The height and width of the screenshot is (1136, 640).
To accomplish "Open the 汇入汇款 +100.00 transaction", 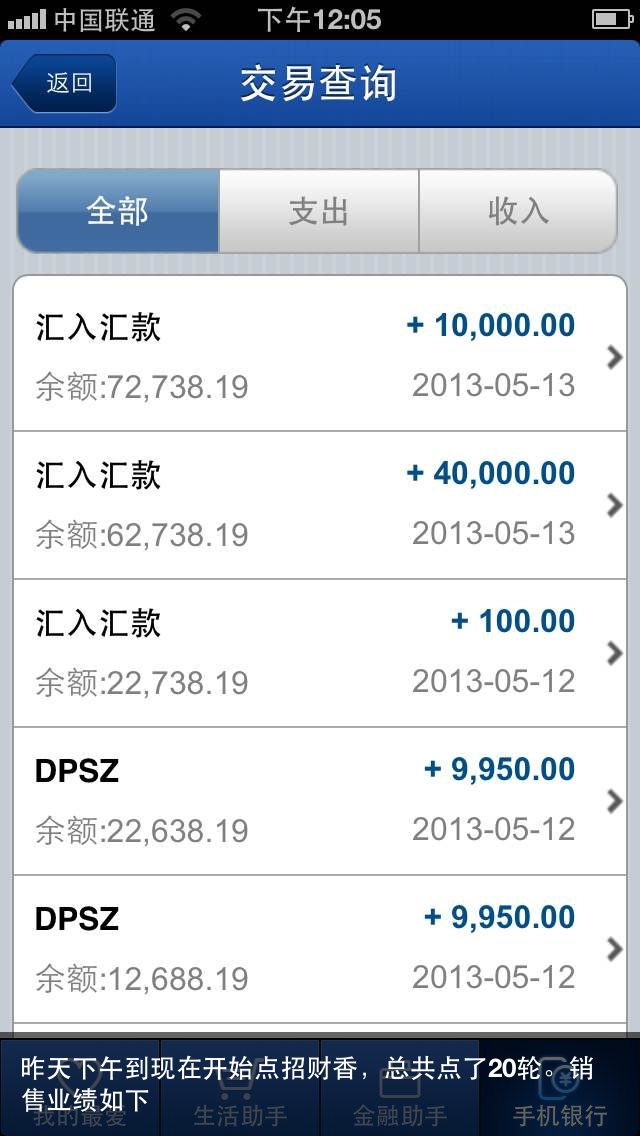I will pos(318,652).
